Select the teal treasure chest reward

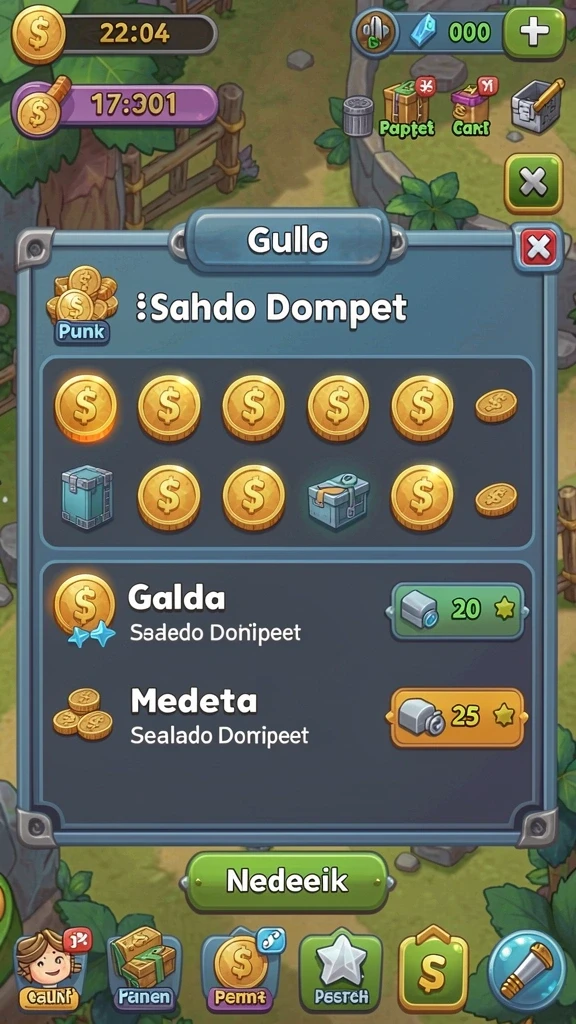338,500
